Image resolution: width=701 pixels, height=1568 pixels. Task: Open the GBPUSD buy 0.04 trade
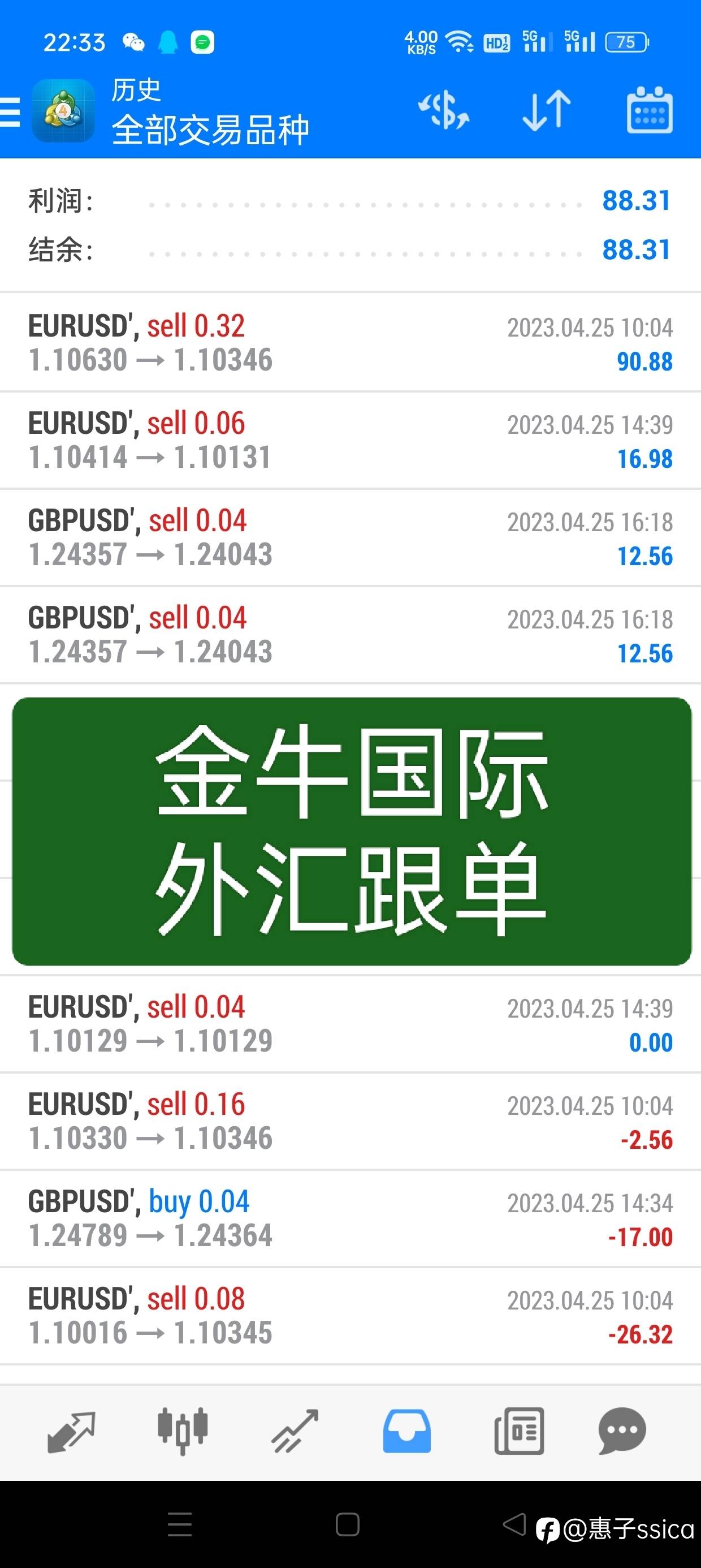[350, 1218]
